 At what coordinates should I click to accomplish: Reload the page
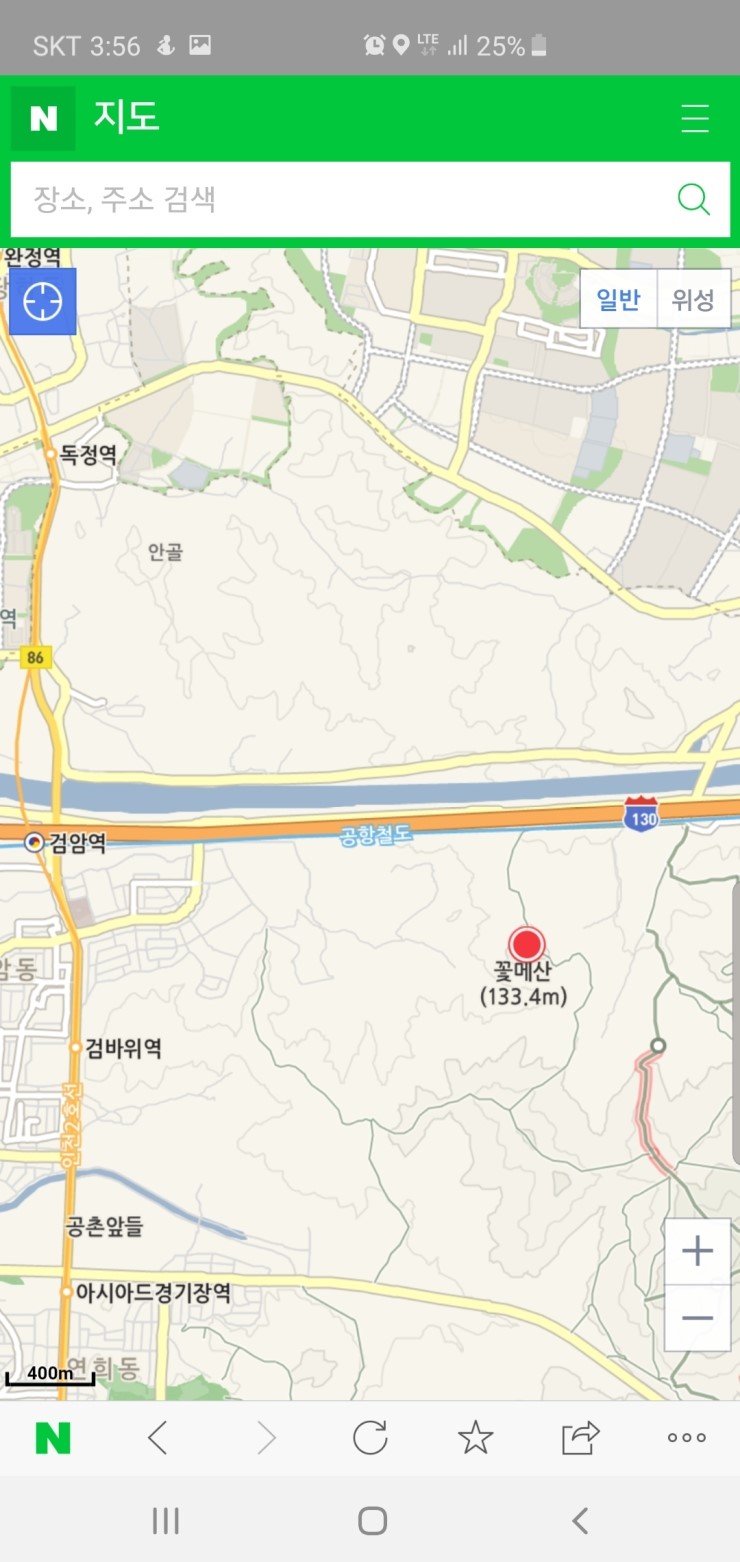pos(370,1438)
